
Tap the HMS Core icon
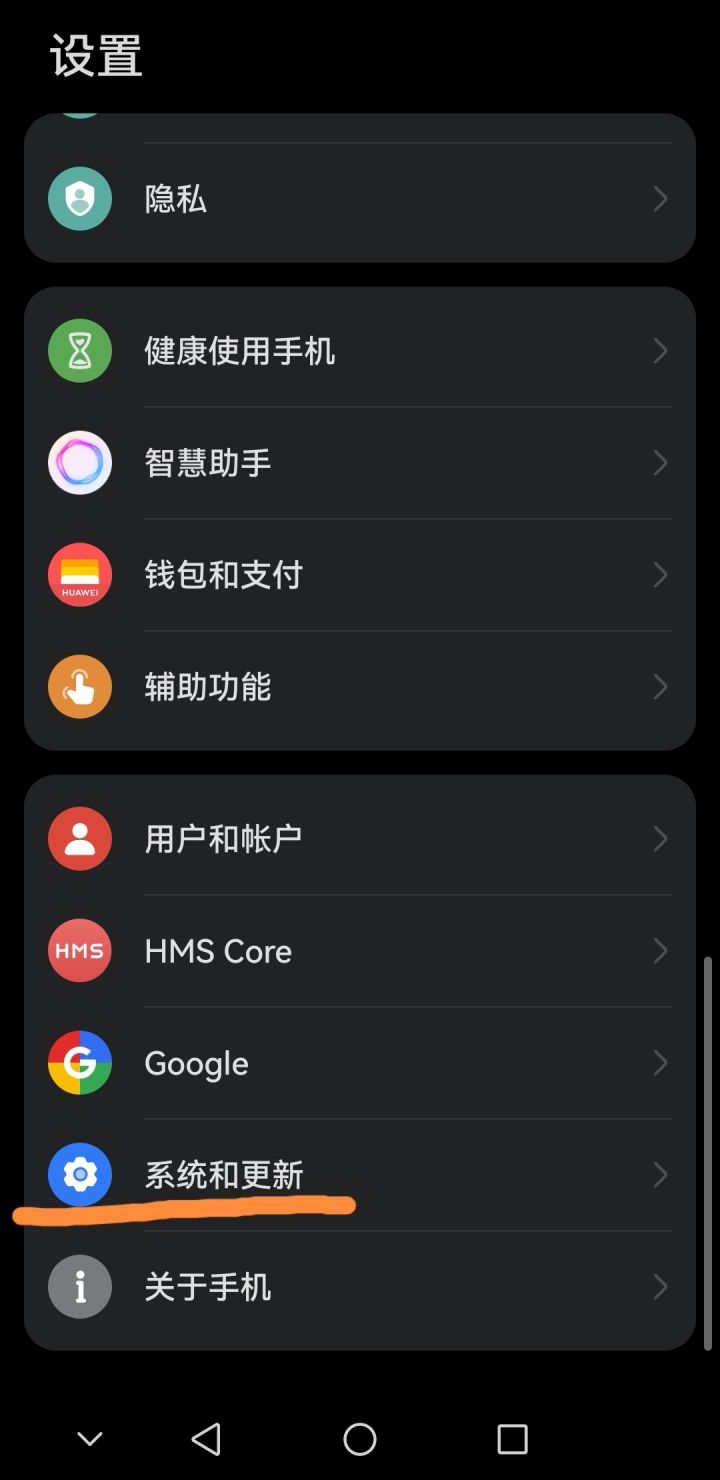(x=80, y=951)
